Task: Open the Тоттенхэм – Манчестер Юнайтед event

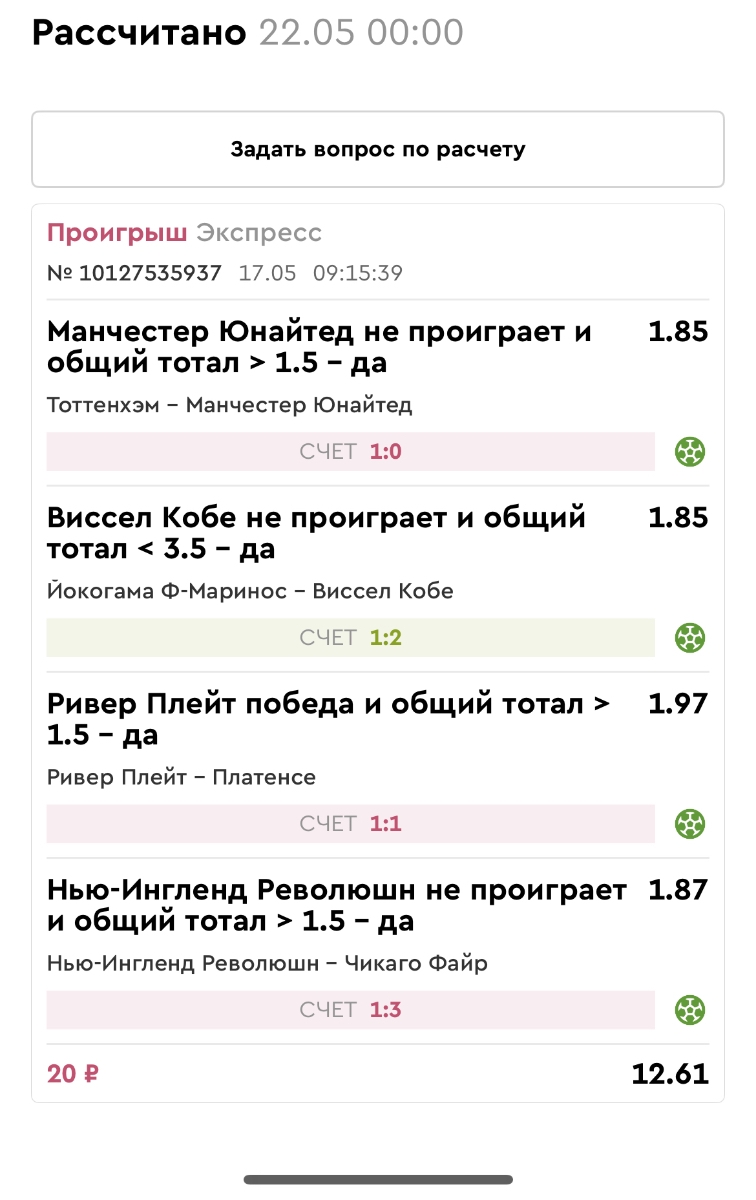Action: pos(229,405)
